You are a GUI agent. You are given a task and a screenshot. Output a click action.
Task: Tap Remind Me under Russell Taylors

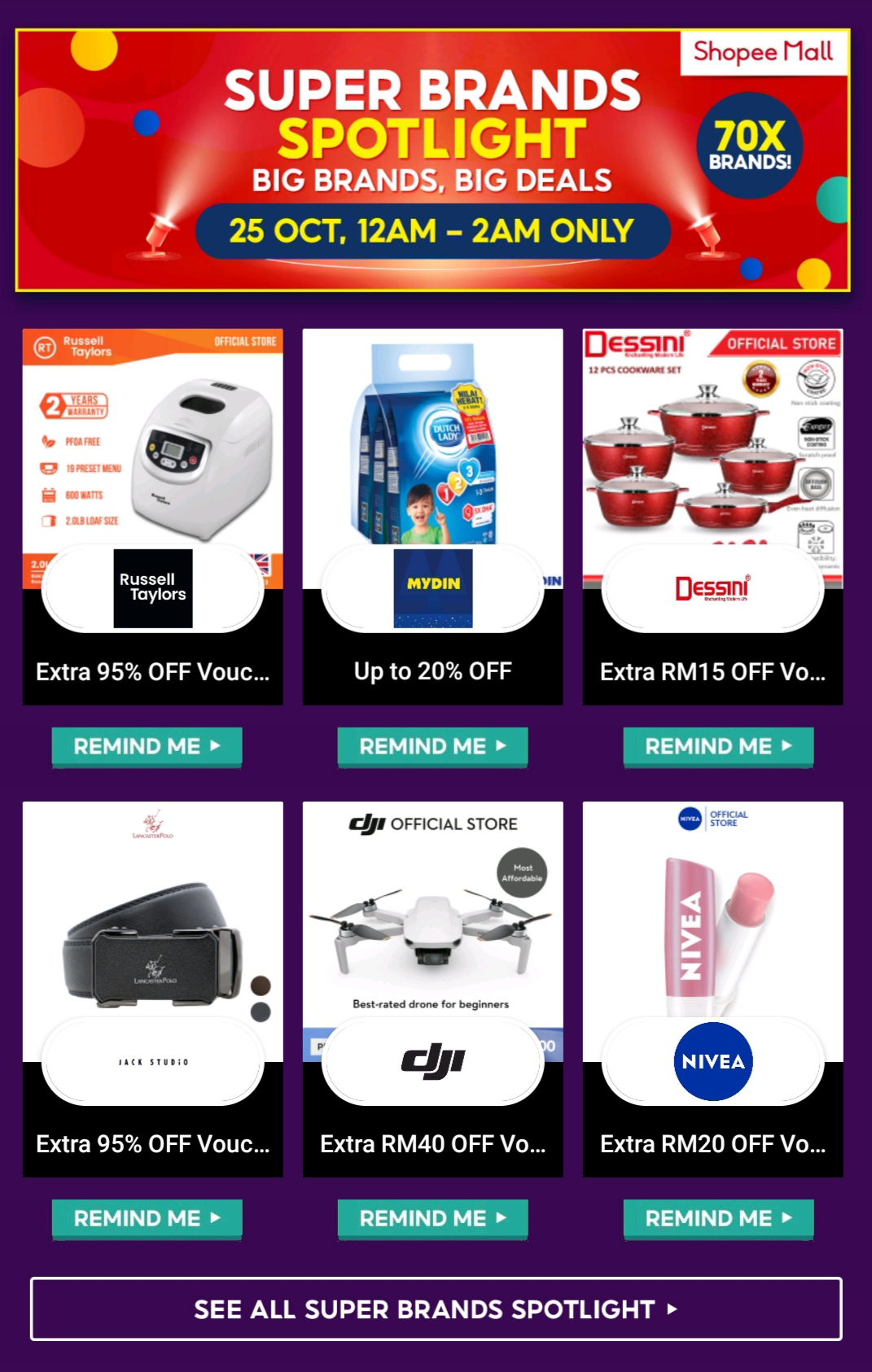[147, 746]
